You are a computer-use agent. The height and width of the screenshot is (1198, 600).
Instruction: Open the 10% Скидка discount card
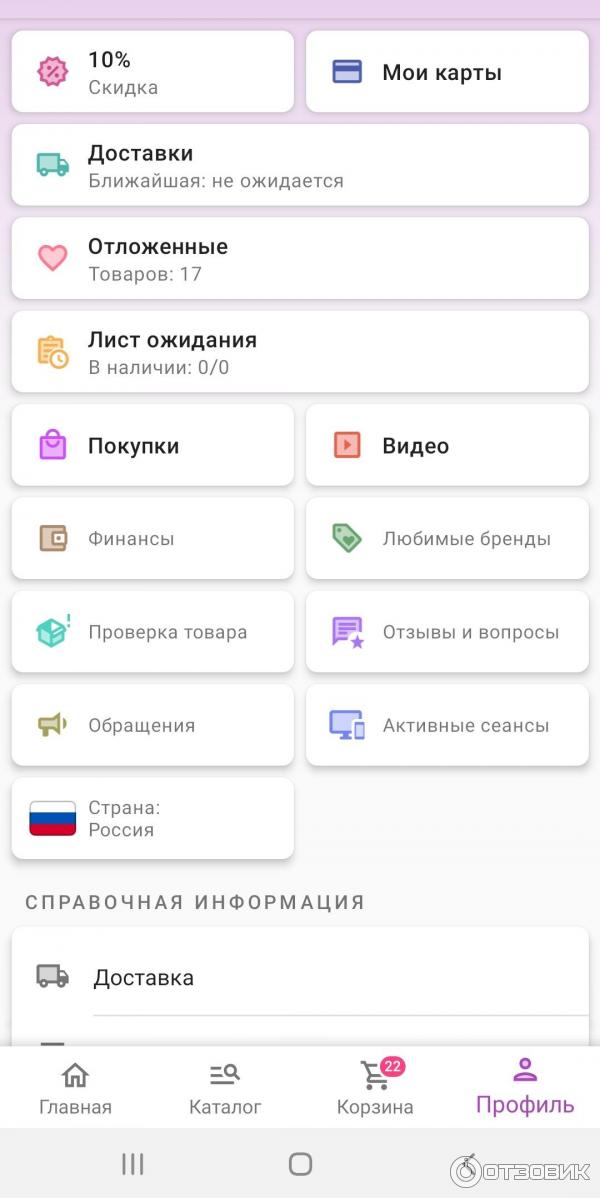click(152, 72)
